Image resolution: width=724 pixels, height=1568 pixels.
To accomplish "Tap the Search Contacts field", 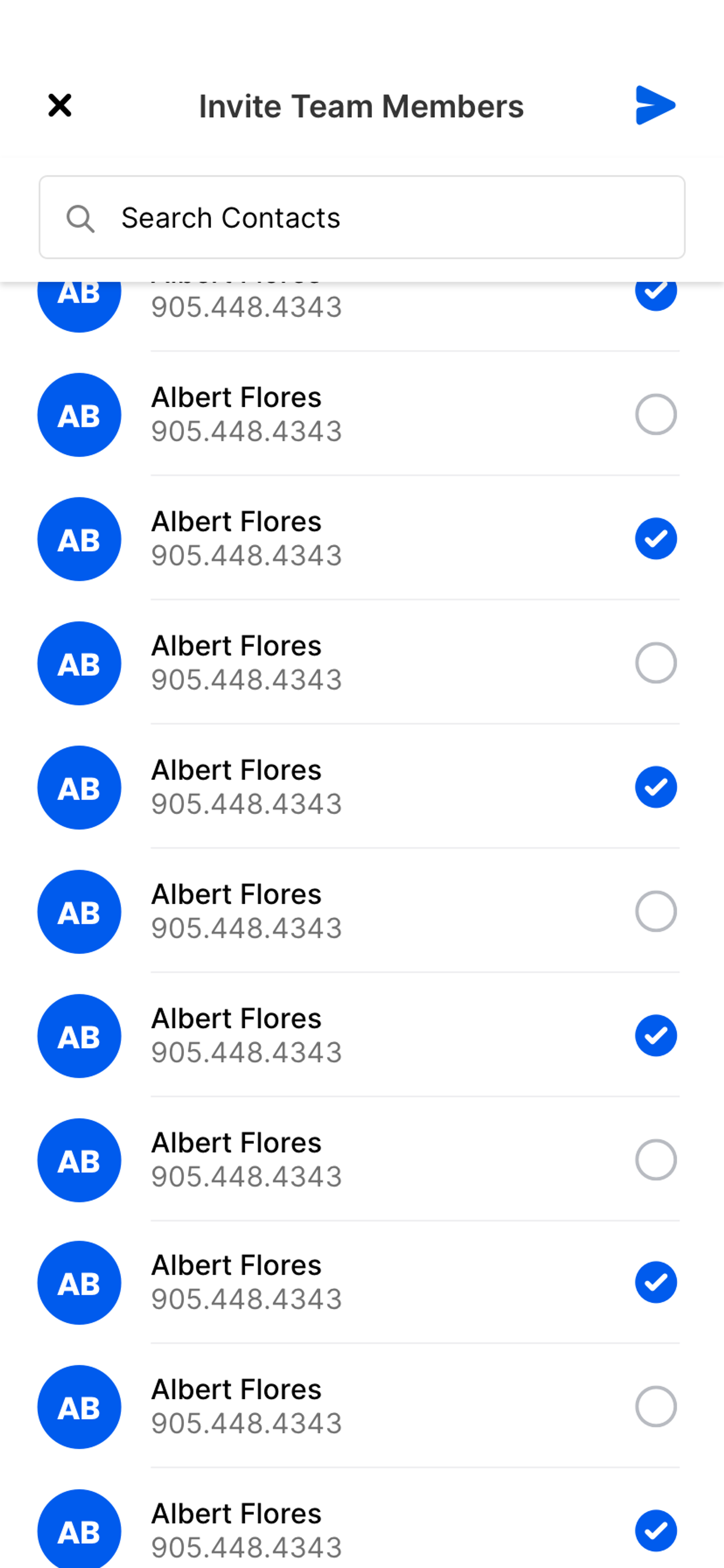I will [362, 217].
